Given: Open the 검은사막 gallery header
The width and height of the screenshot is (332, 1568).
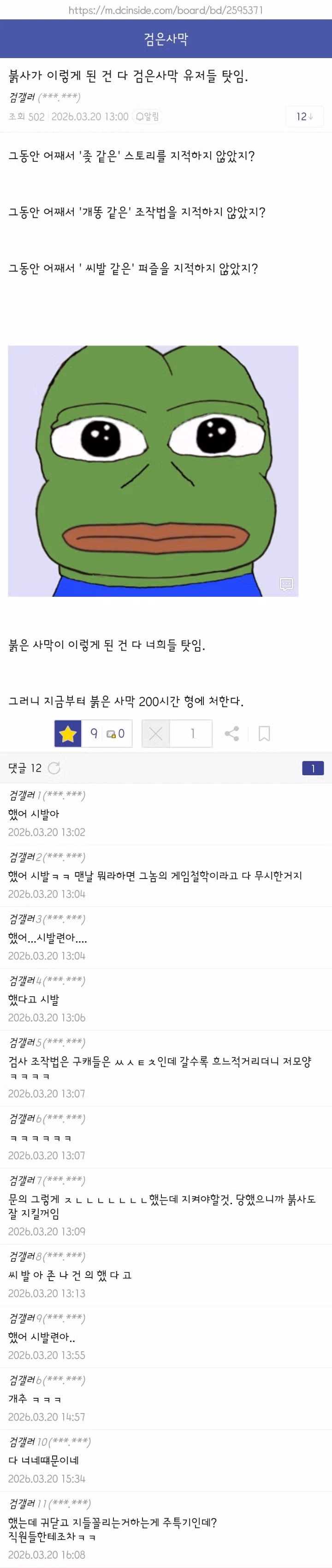Looking at the screenshot, I should 166,39.
